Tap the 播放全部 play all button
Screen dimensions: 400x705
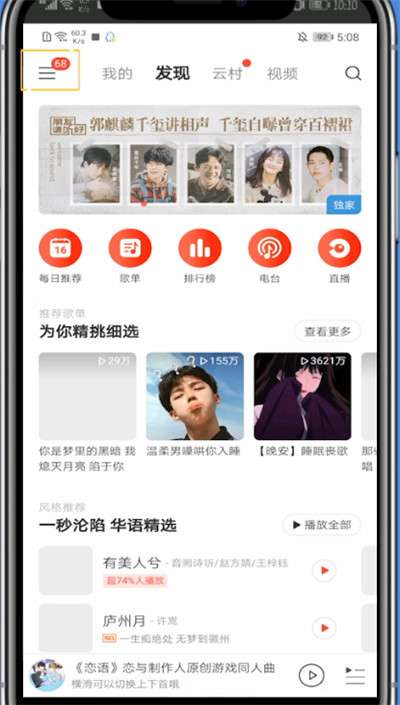coord(321,525)
